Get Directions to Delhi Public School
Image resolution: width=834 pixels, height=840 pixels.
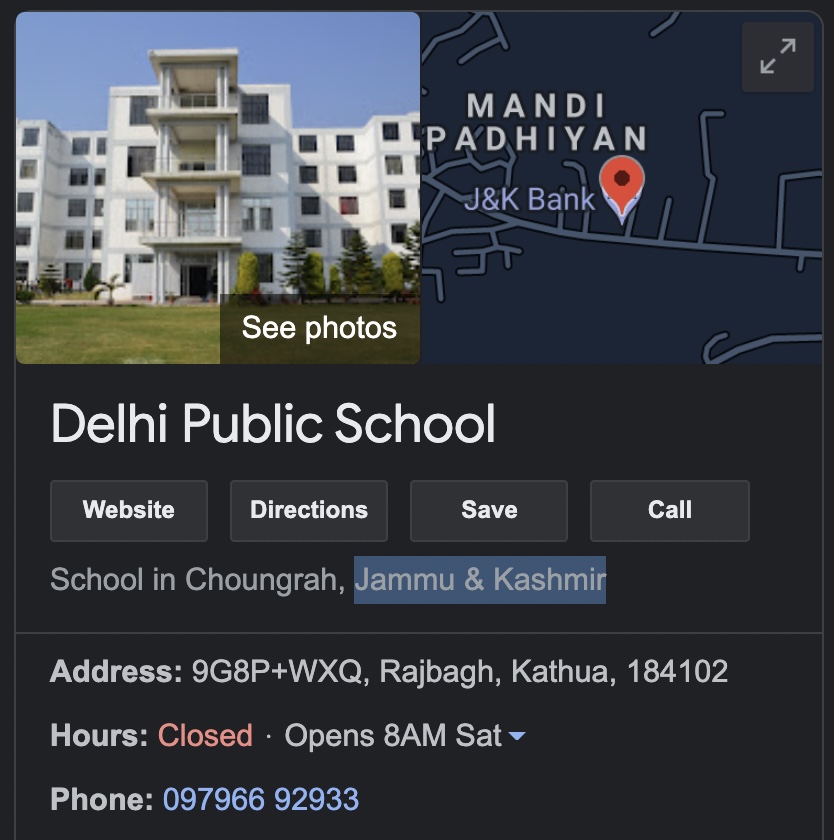309,510
